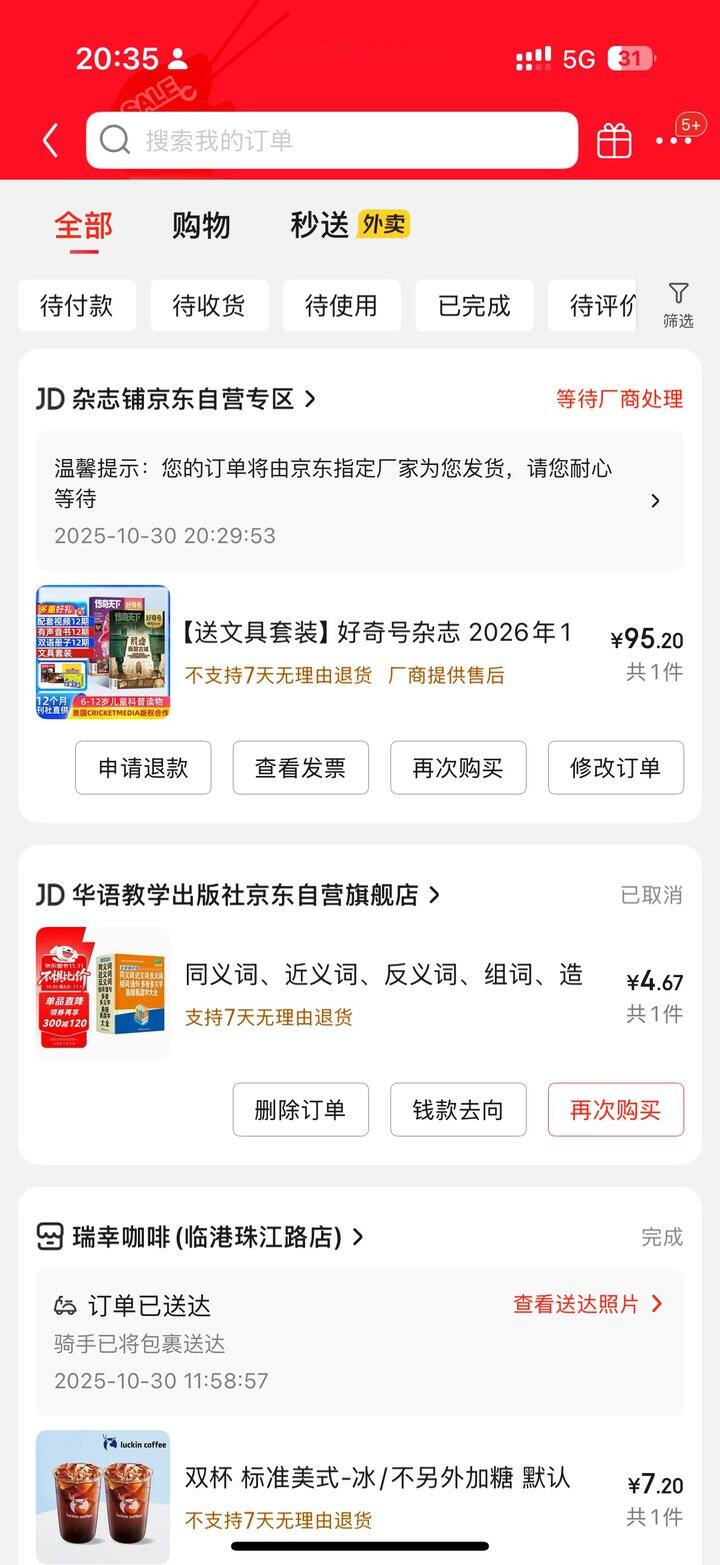Go back using the top-left arrow
720x1565 pixels.
[50, 141]
